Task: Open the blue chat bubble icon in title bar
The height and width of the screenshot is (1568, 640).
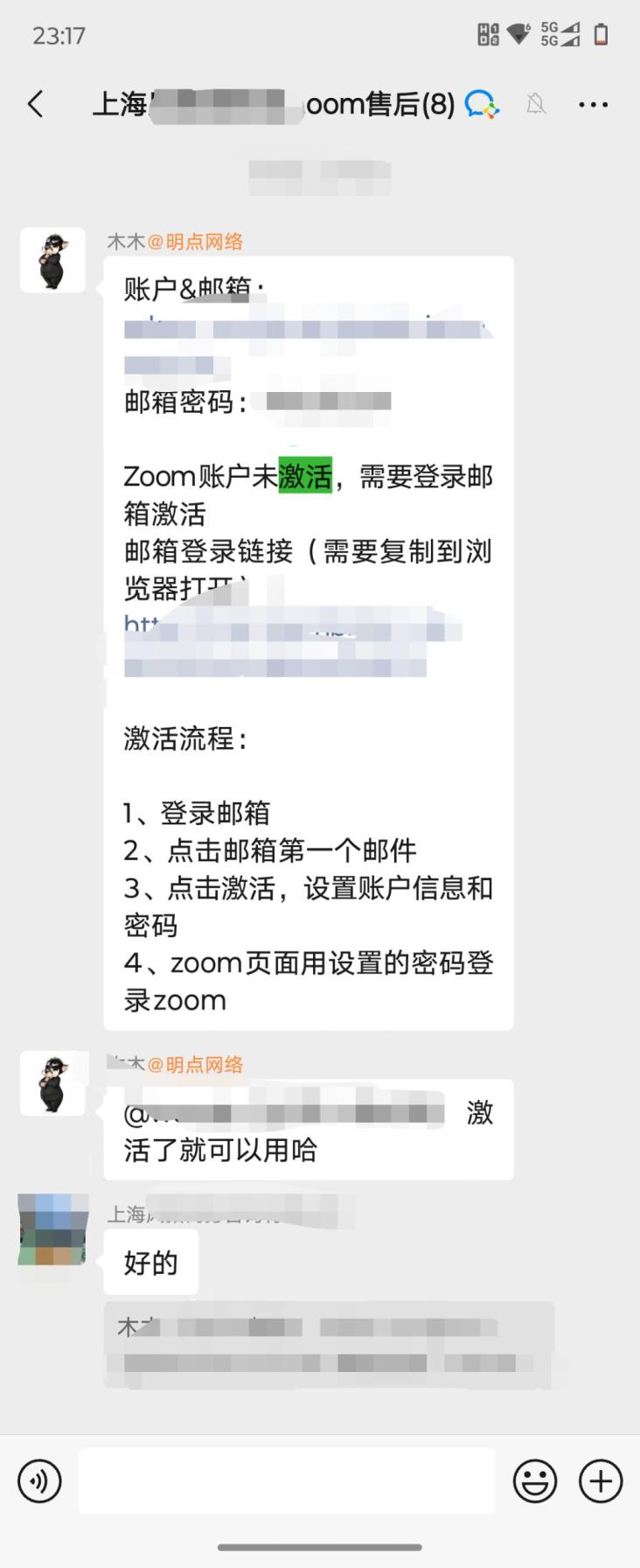Action: (481, 104)
